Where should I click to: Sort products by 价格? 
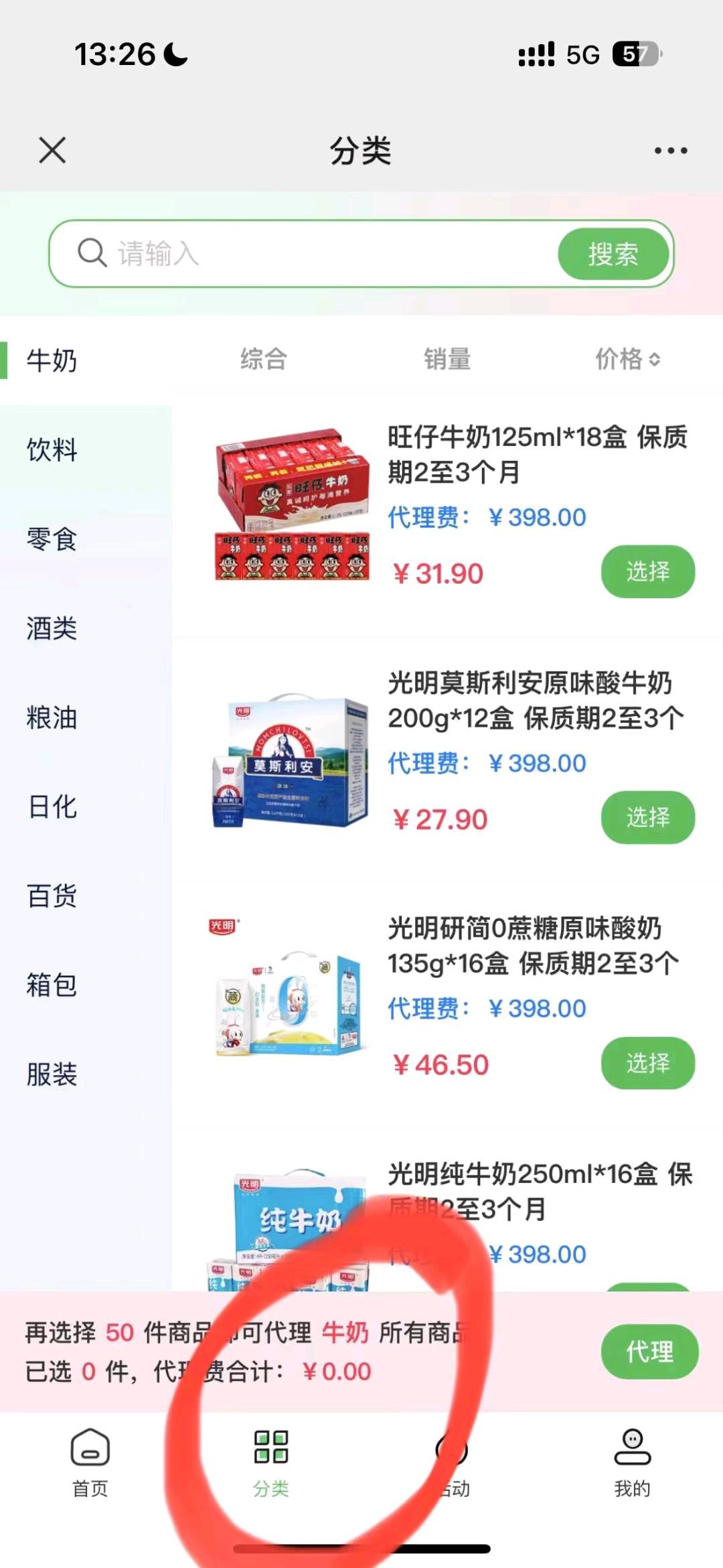coord(627,359)
